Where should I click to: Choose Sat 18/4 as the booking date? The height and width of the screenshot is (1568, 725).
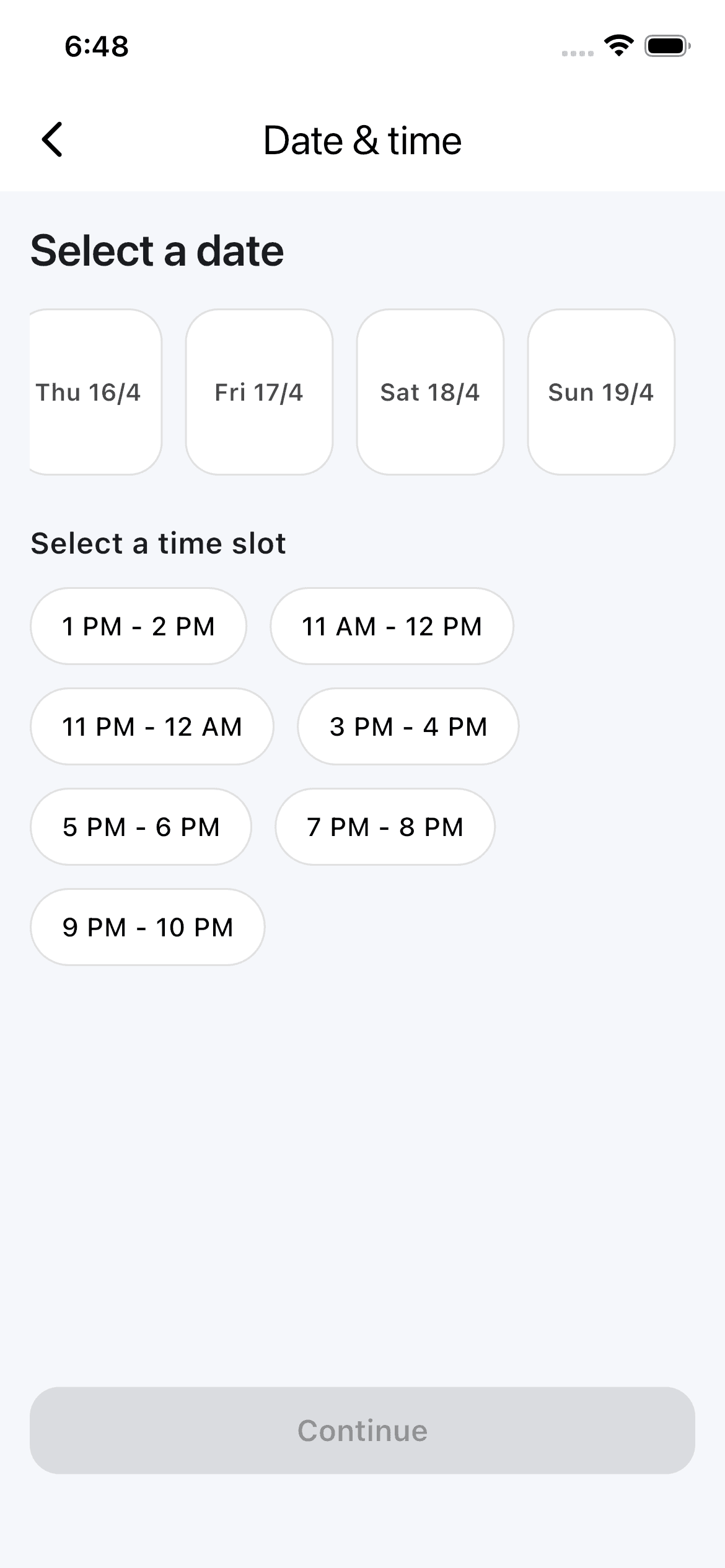(x=429, y=391)
